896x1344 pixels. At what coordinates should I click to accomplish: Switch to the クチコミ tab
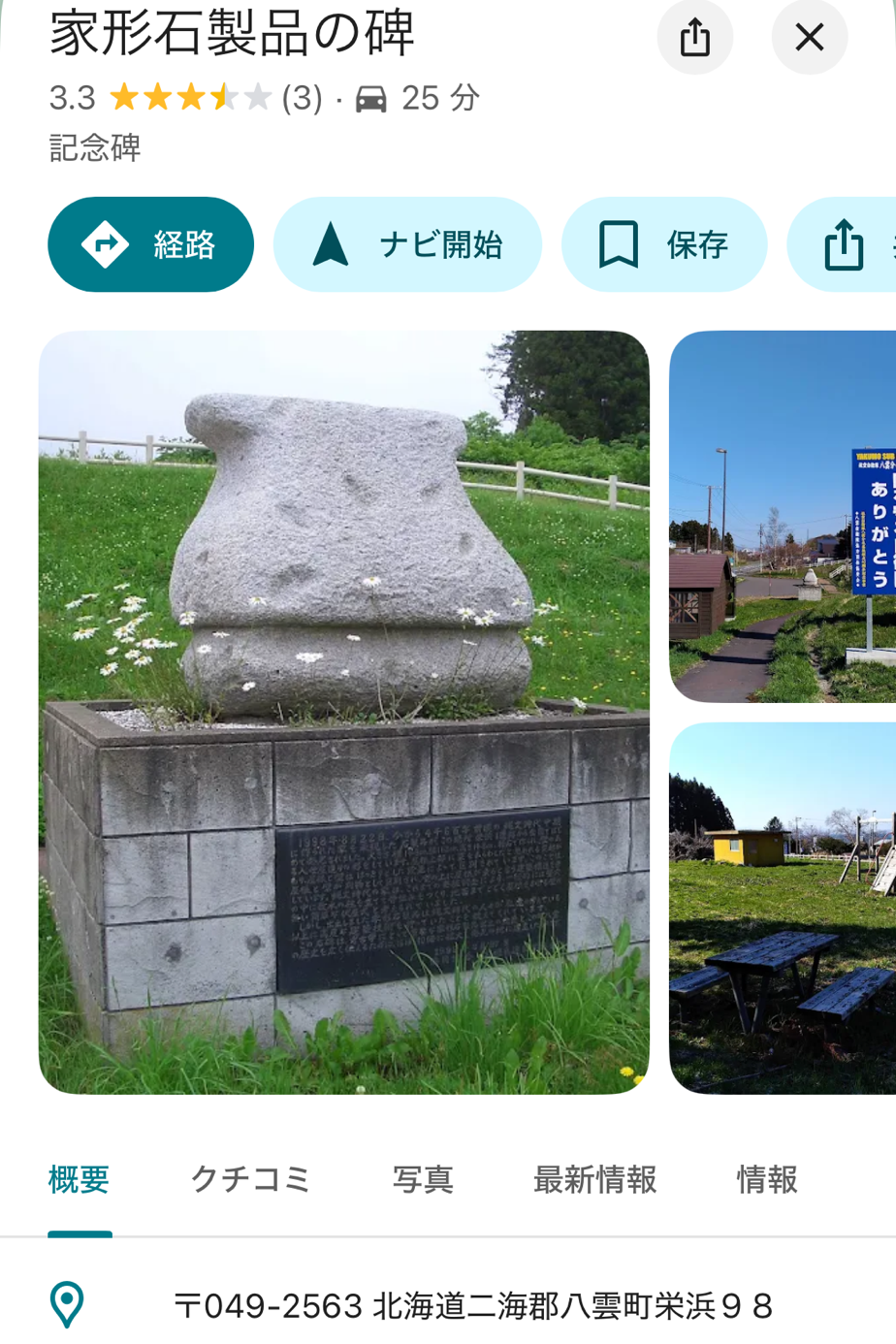coord(250,1179)
